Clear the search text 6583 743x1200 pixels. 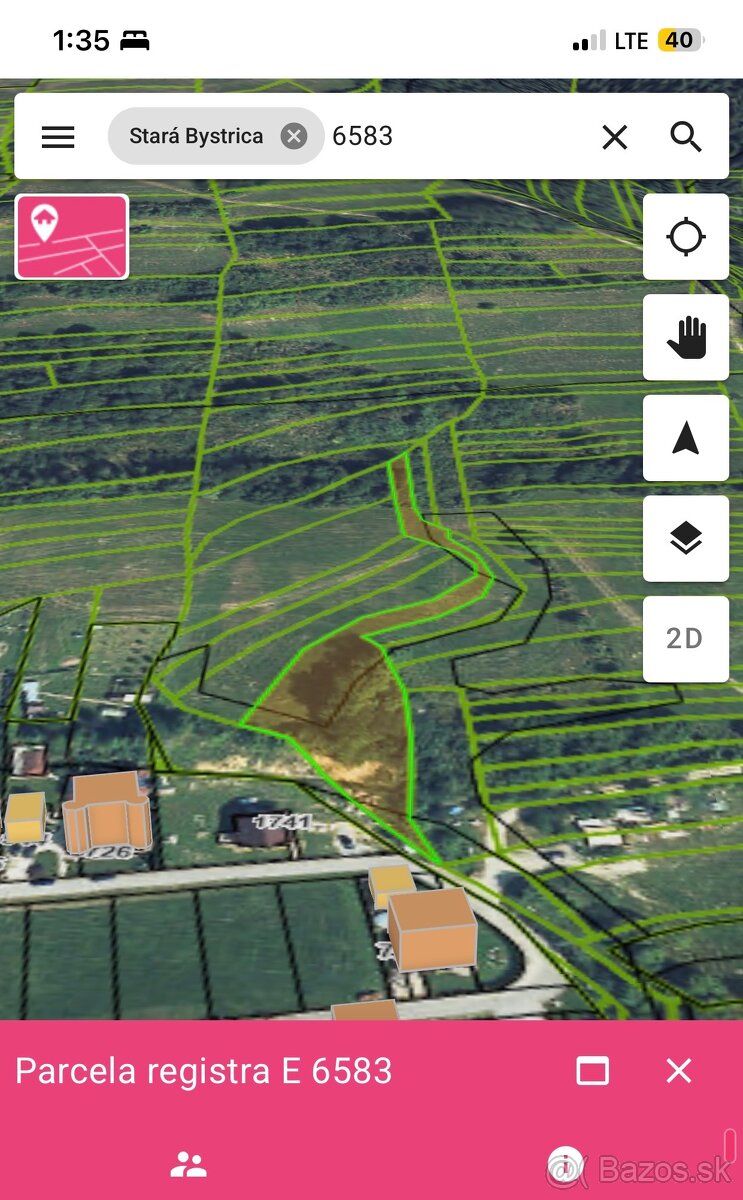(x=615, y=137)
